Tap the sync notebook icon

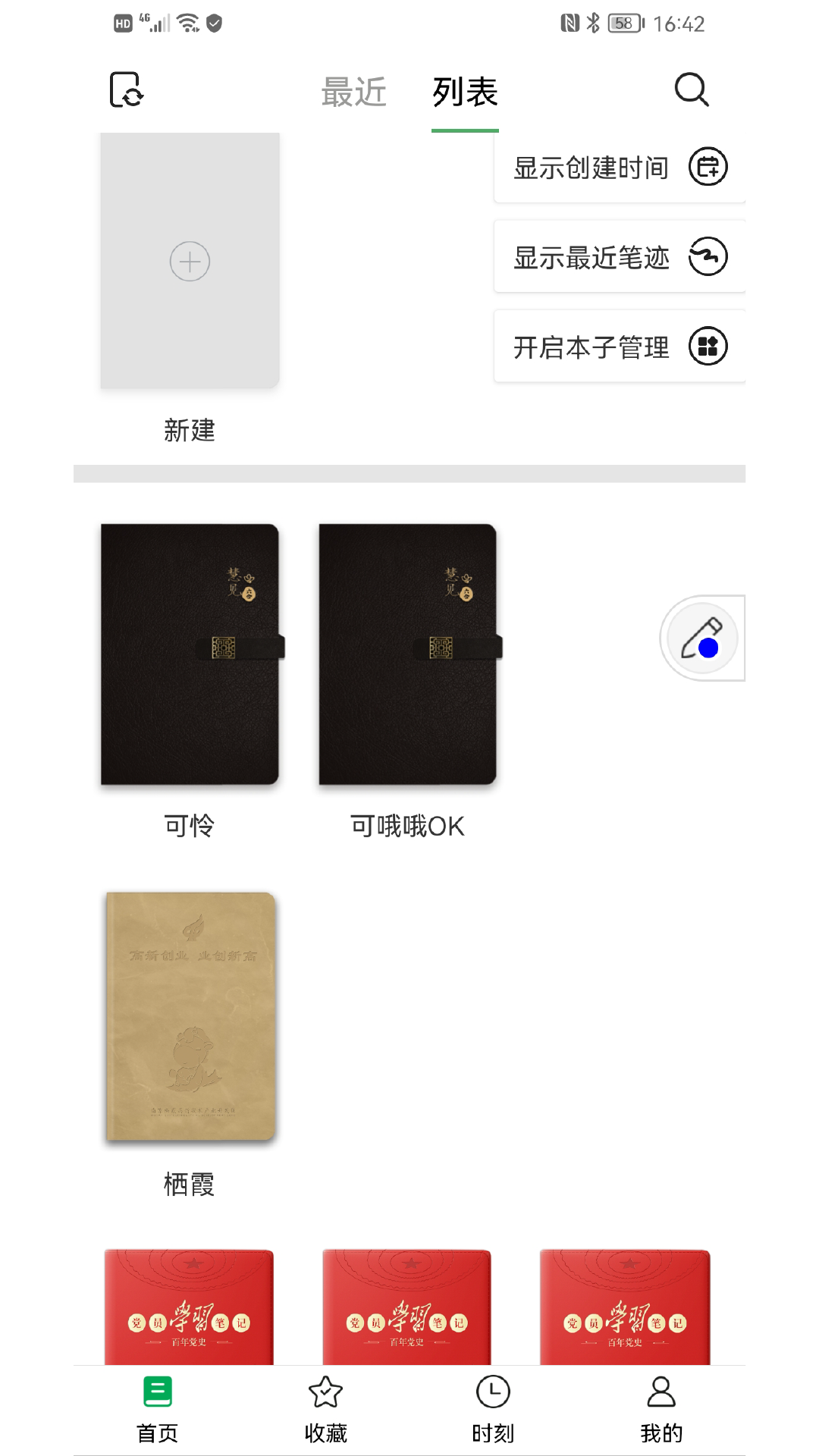(x=127, y=90)
